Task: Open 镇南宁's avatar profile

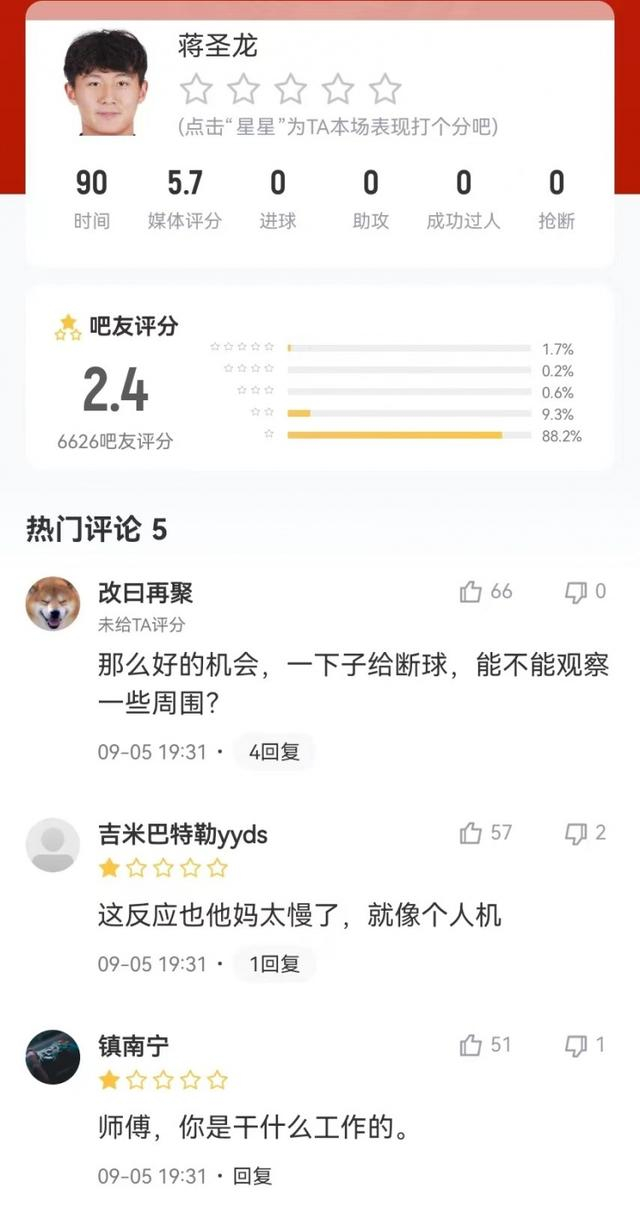Action: click(x=52, y=1057)
